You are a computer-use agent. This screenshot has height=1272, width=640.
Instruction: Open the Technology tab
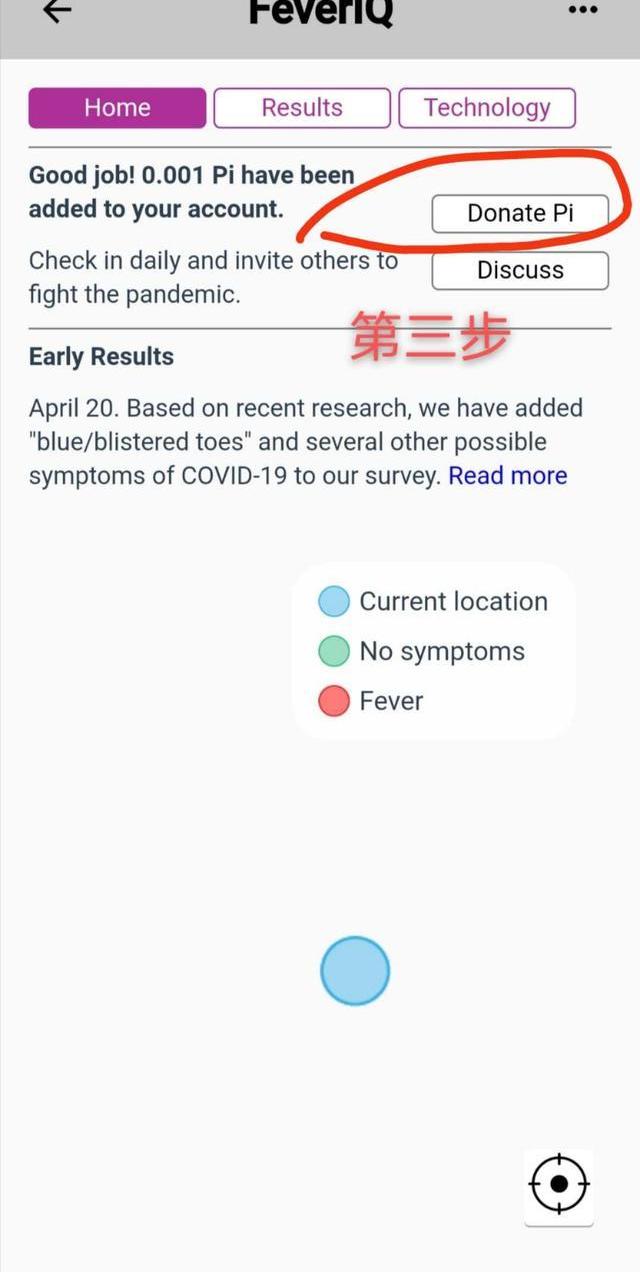(x=487, y=108)
